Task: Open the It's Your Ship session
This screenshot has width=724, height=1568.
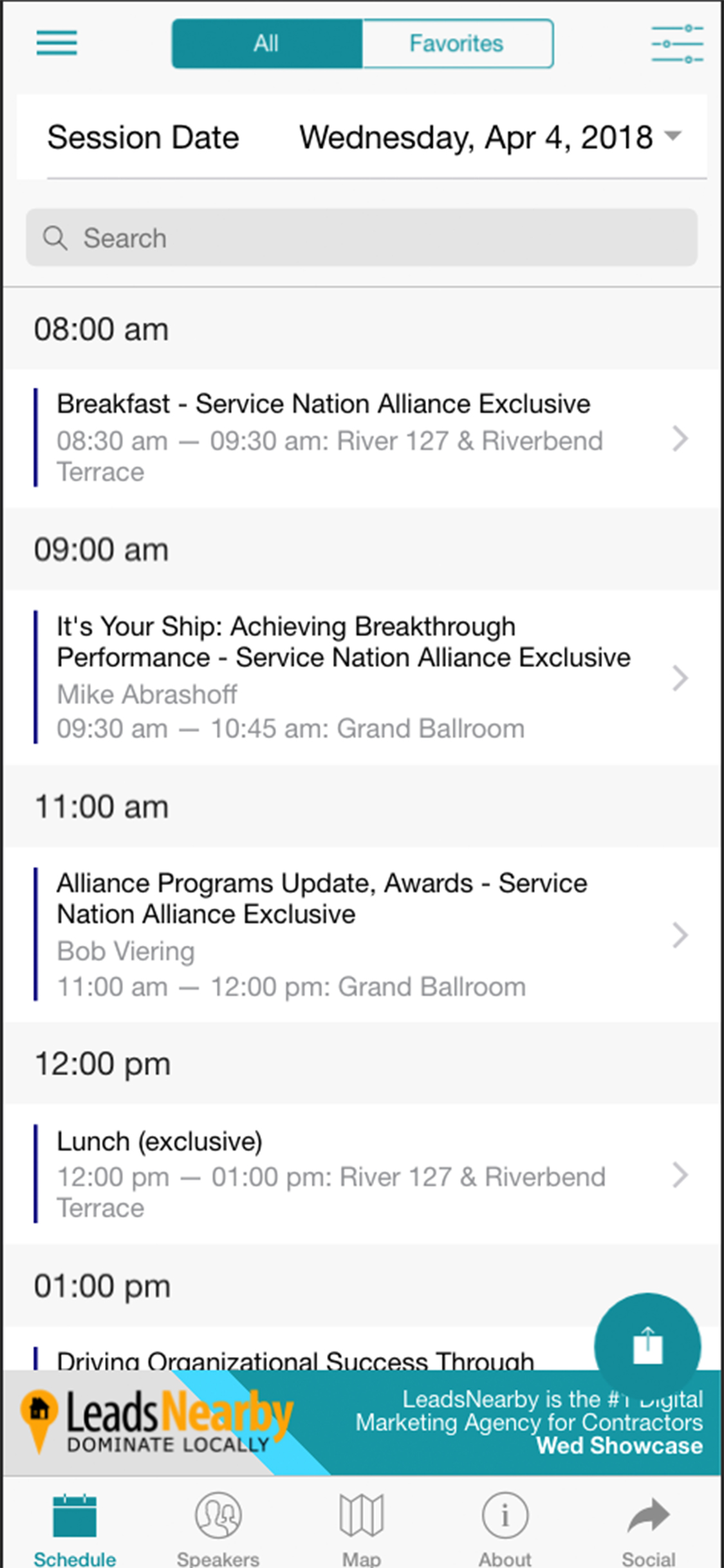Action: tap(362, 676)
